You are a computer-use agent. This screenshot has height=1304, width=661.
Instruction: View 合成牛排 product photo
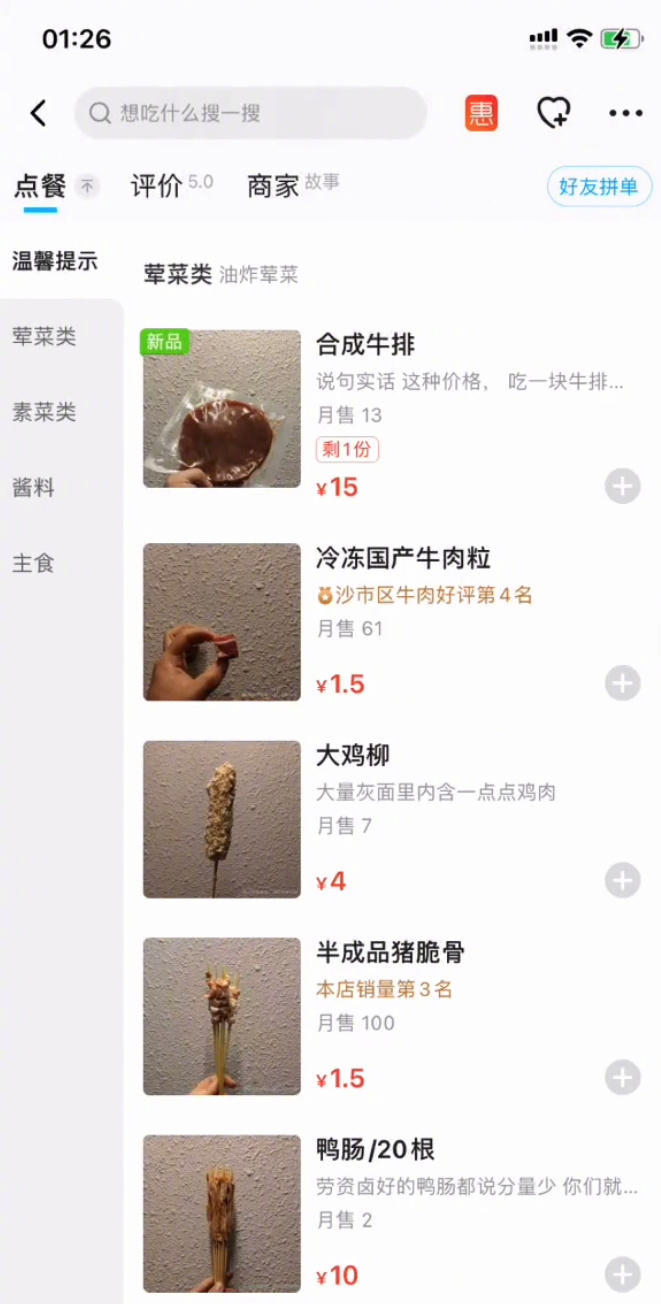[222, 409]
